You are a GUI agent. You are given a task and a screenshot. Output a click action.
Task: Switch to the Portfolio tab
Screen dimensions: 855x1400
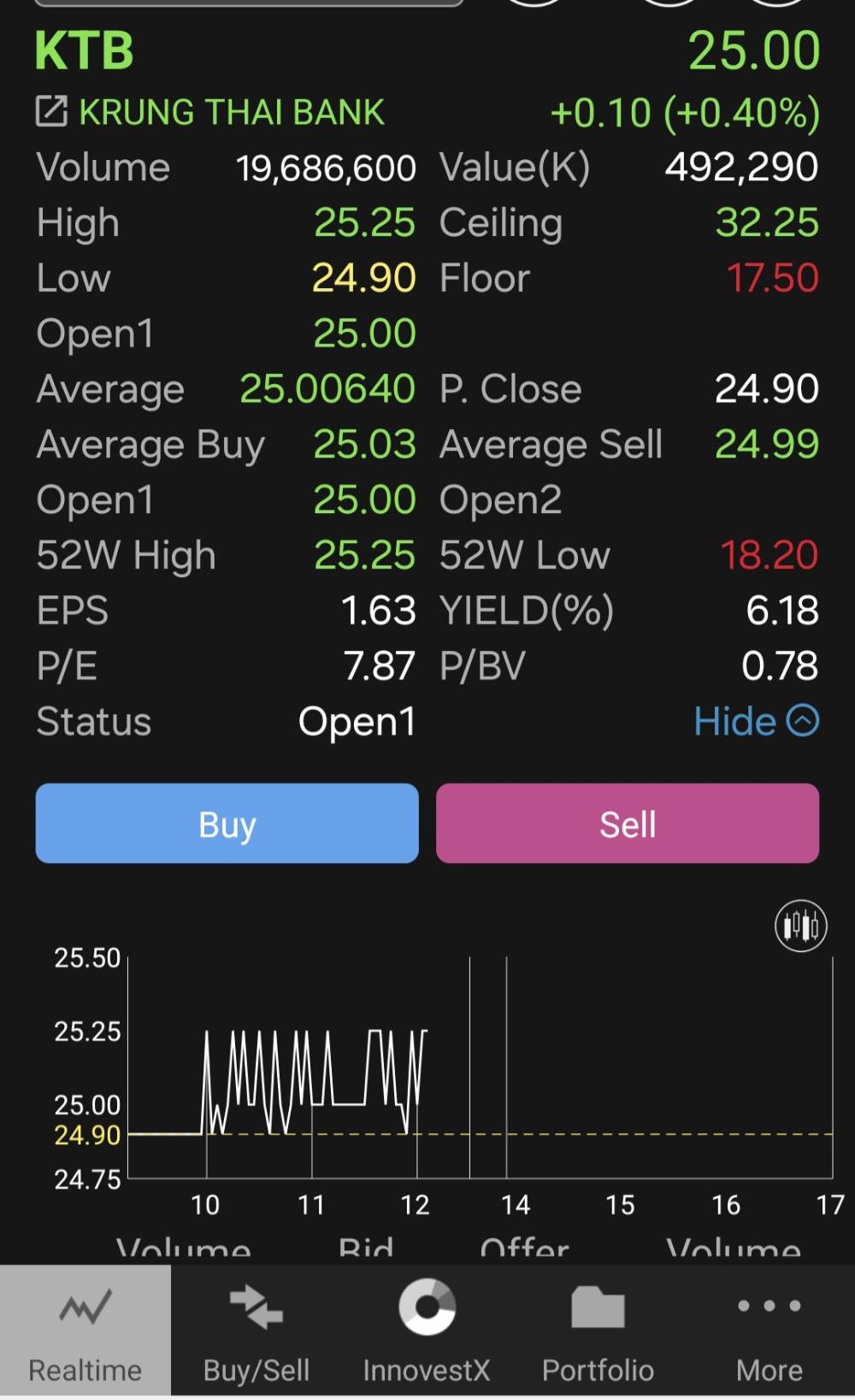[598, 1331]
